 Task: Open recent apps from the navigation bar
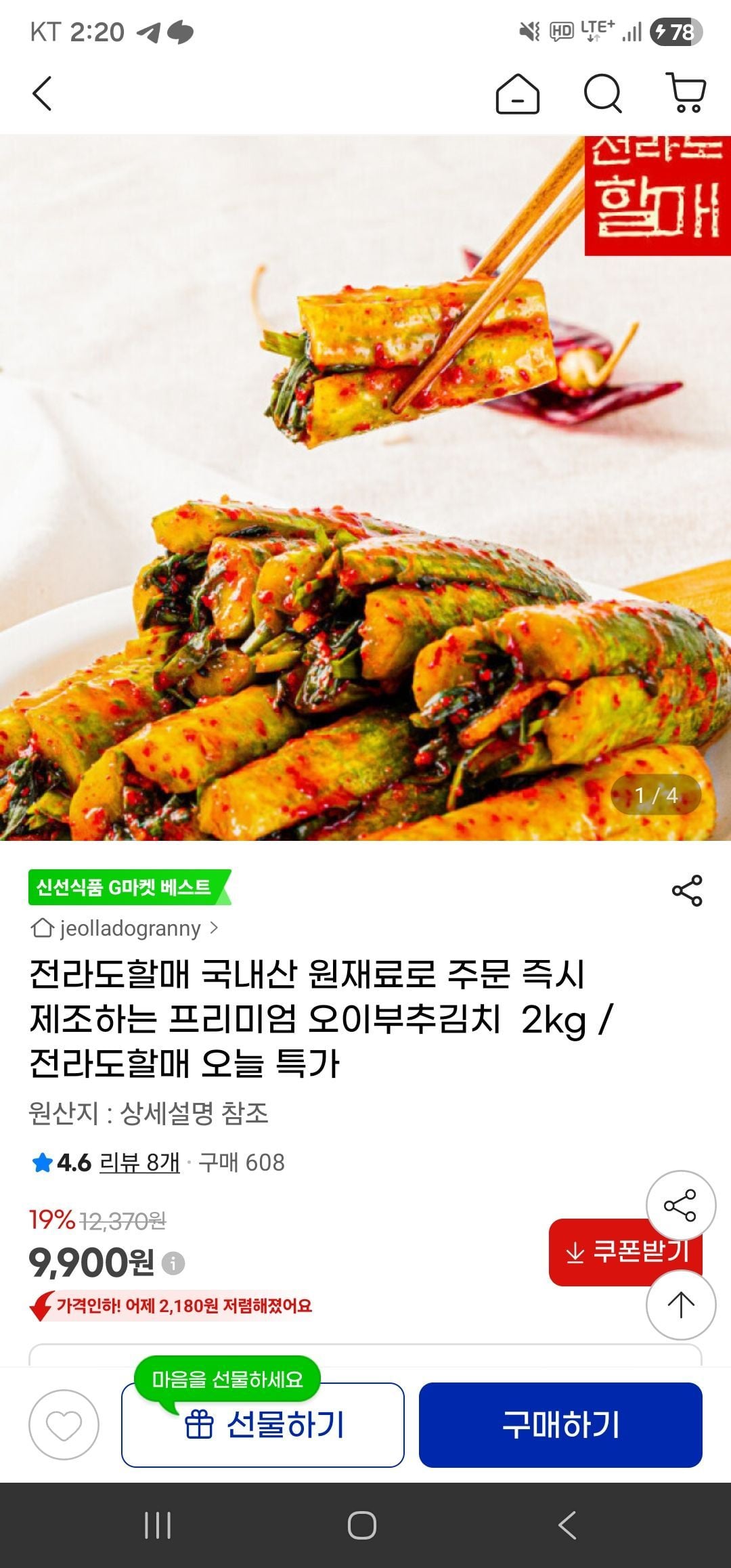click(158, 1525)
